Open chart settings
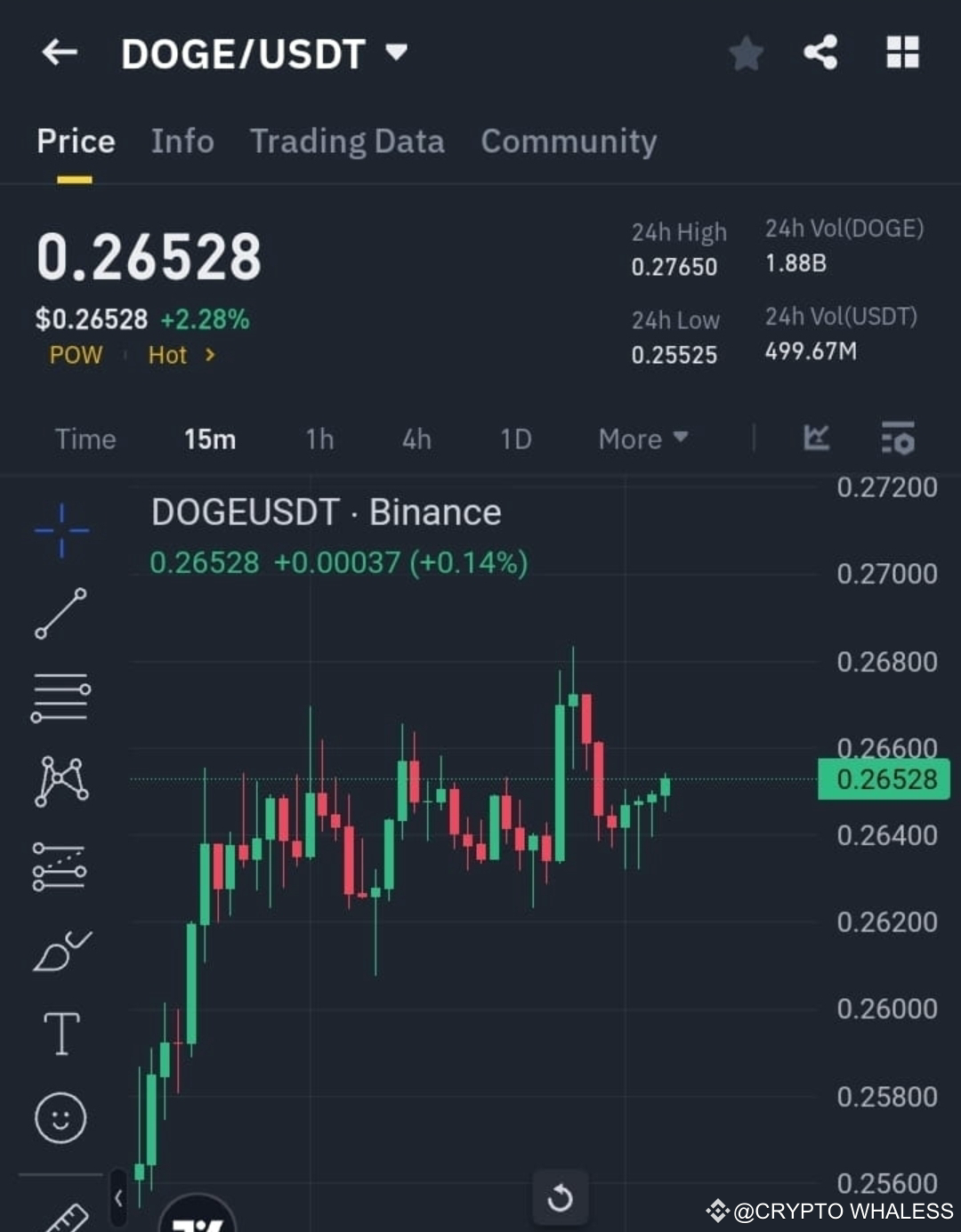 click(898, 438)
